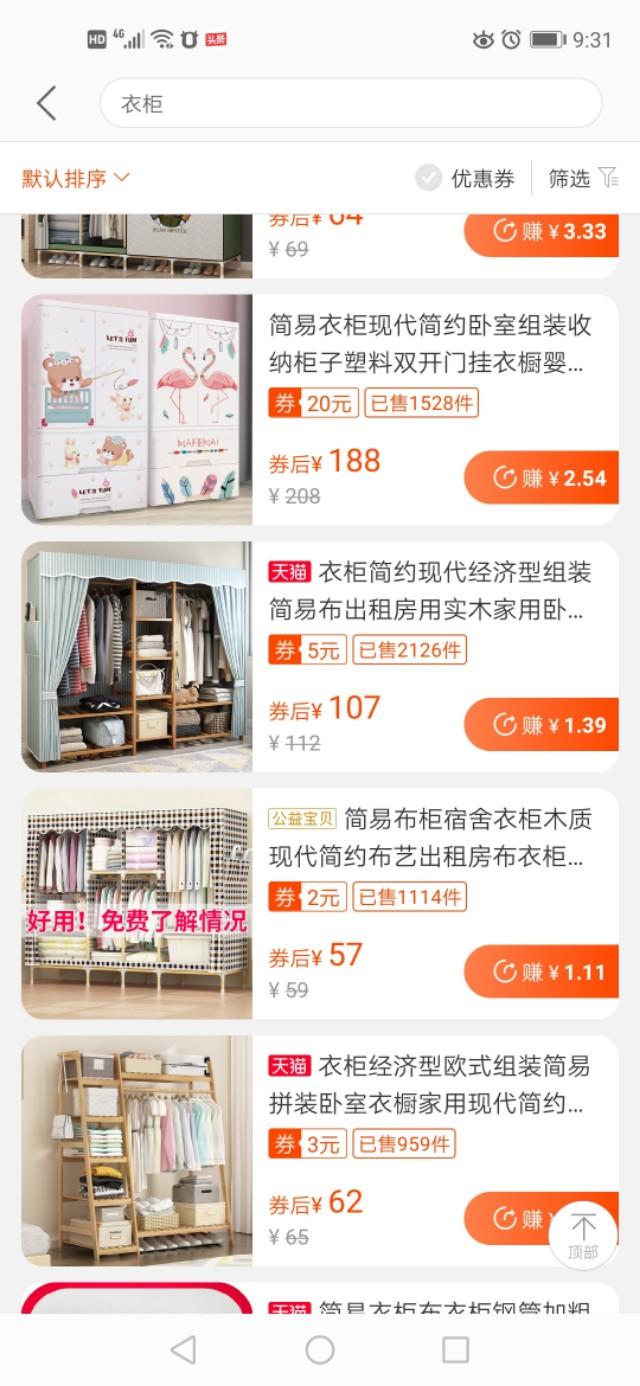Tap the 赚¥1.39 earn button

[x=542, y=724]
